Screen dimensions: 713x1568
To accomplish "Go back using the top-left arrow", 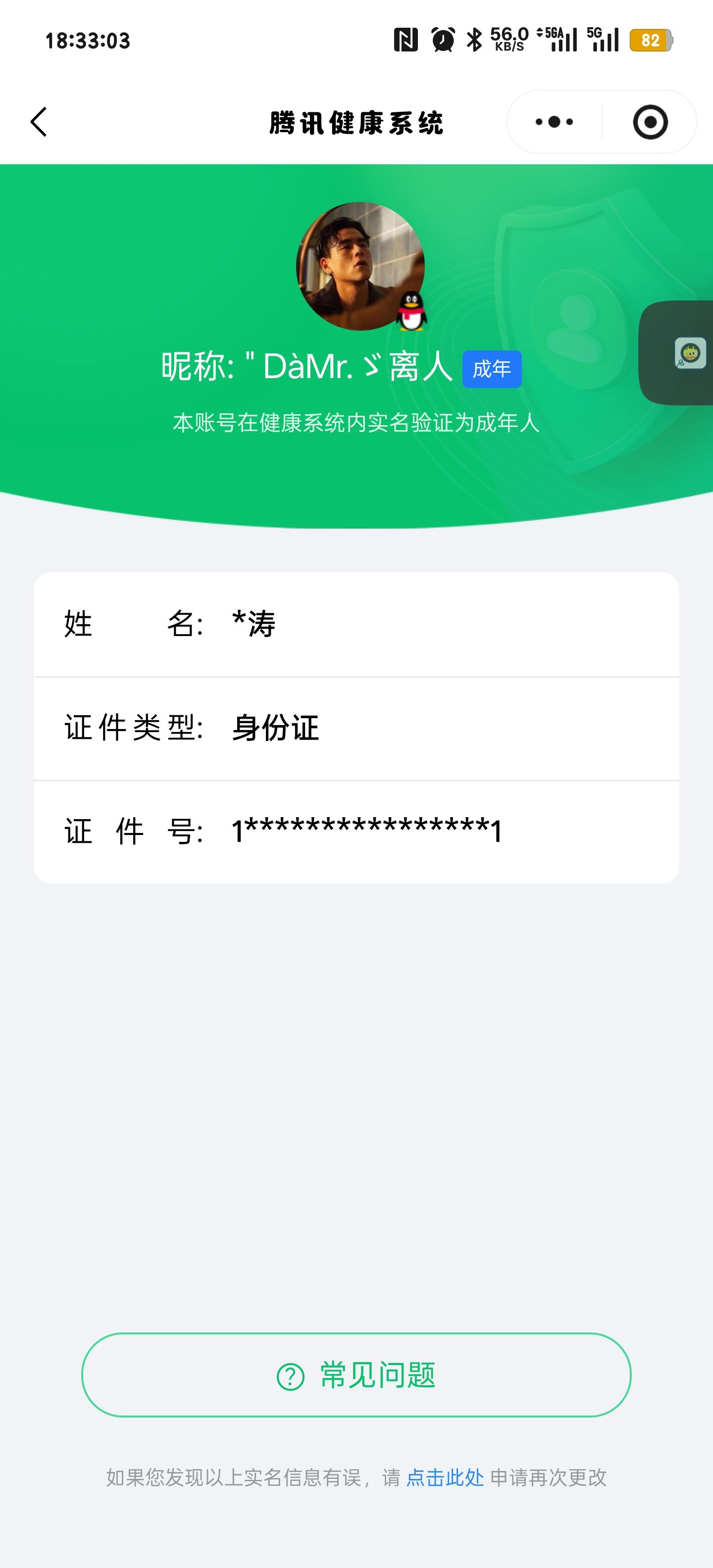I will pyautogui.click(x=38, y=122).
